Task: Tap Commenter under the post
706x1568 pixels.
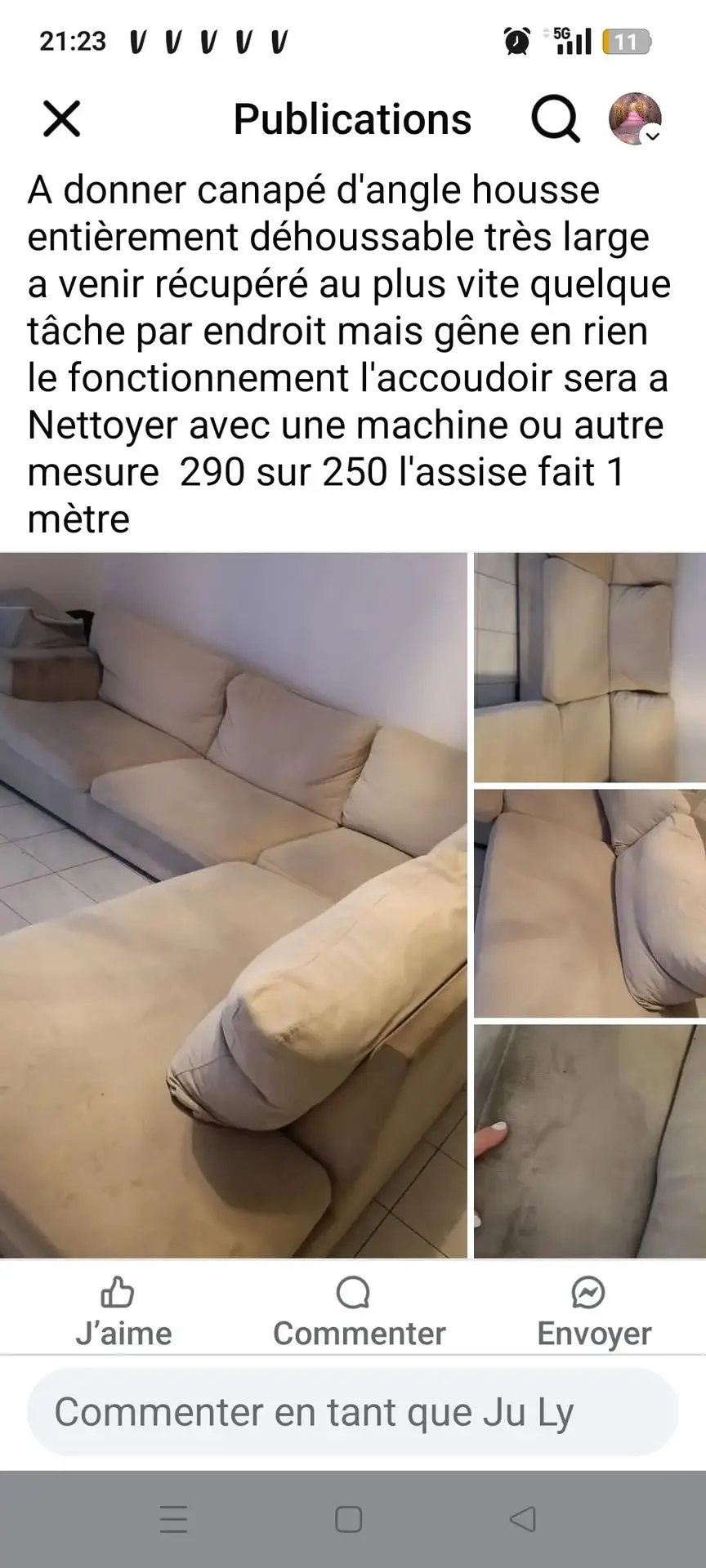Action: tap(359, 1312)
